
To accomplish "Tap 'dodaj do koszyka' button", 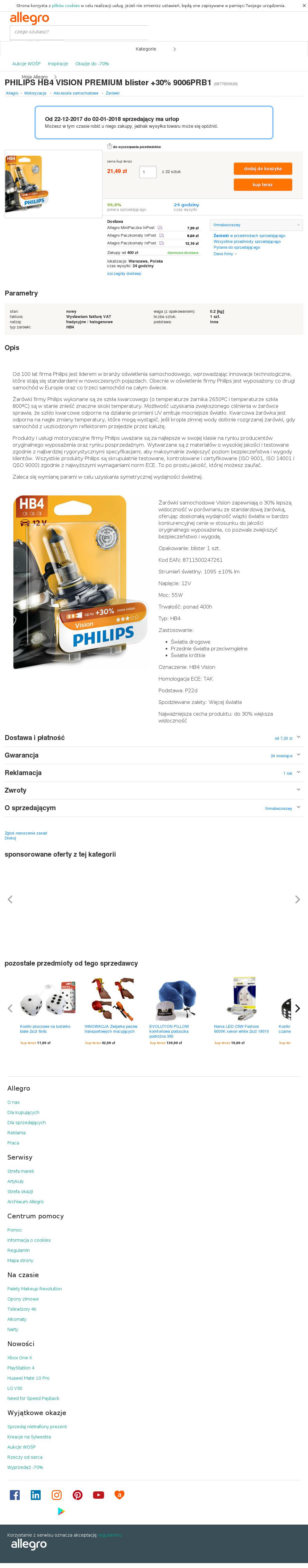I will click(262, 169).
